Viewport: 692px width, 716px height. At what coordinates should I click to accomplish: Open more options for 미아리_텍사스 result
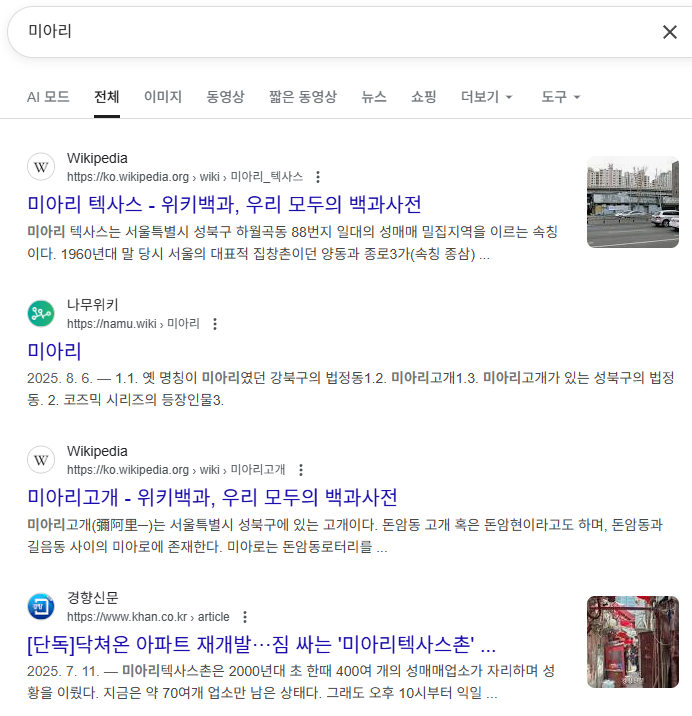pos(318,177)
